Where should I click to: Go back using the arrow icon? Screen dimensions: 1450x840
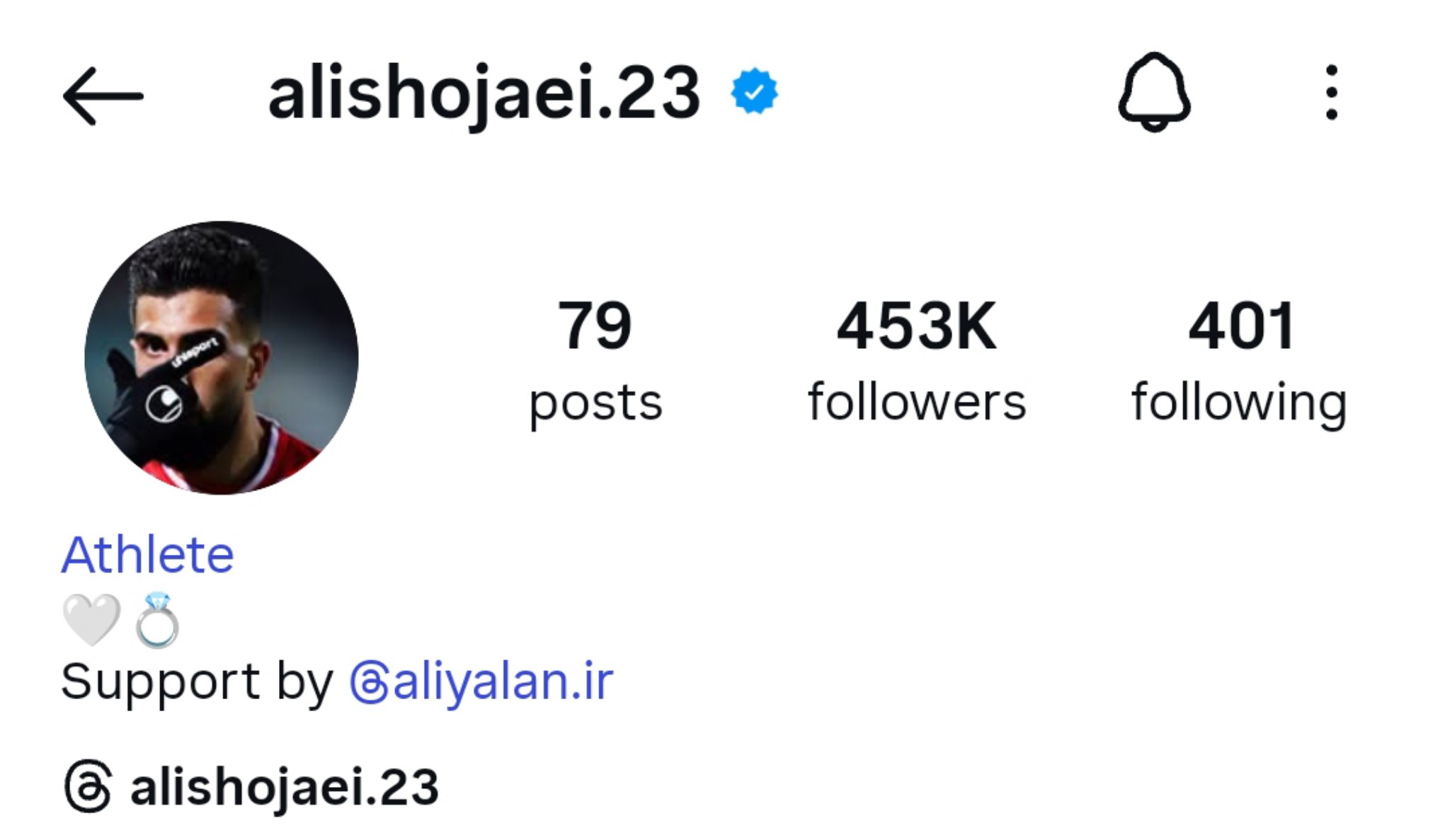(103, 96)
